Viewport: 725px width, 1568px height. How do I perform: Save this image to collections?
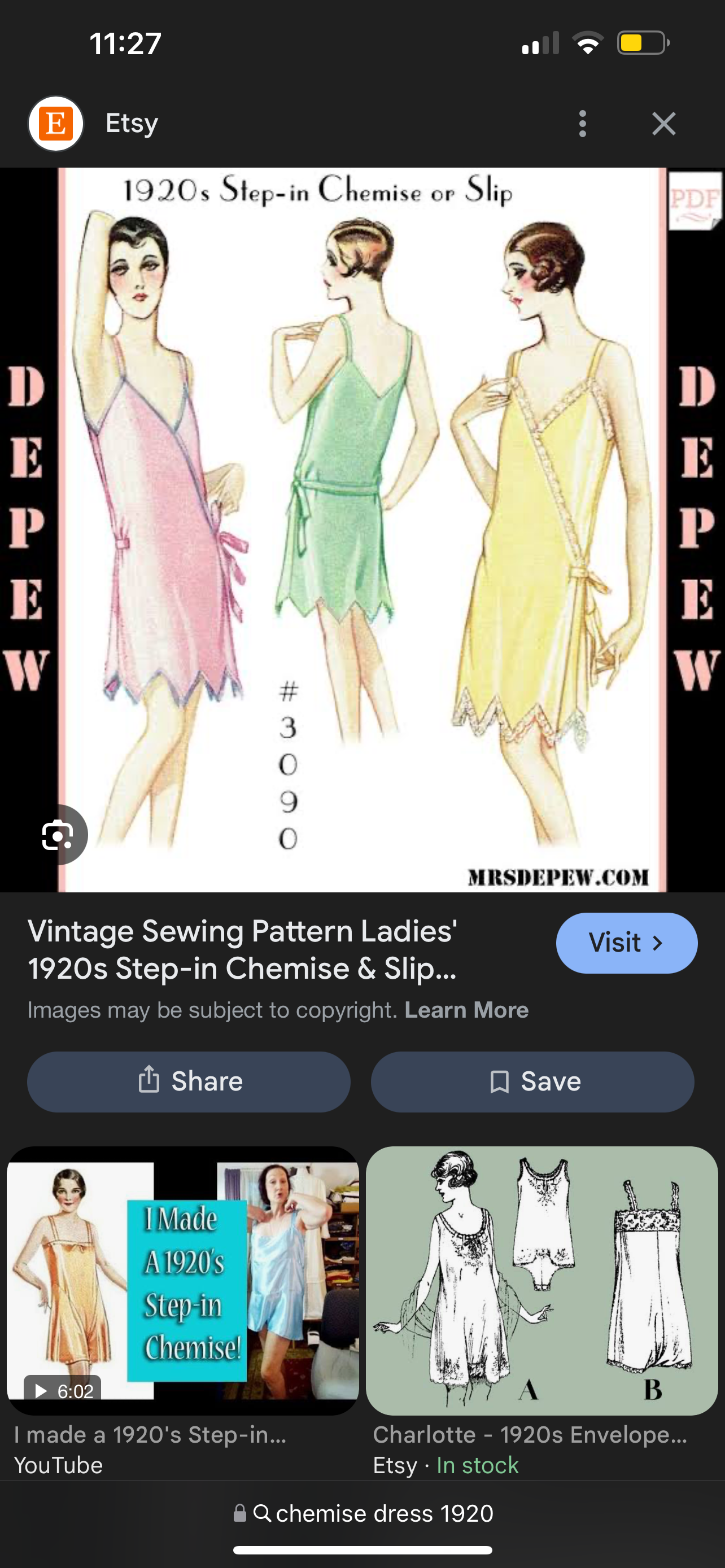[532, 1081]
